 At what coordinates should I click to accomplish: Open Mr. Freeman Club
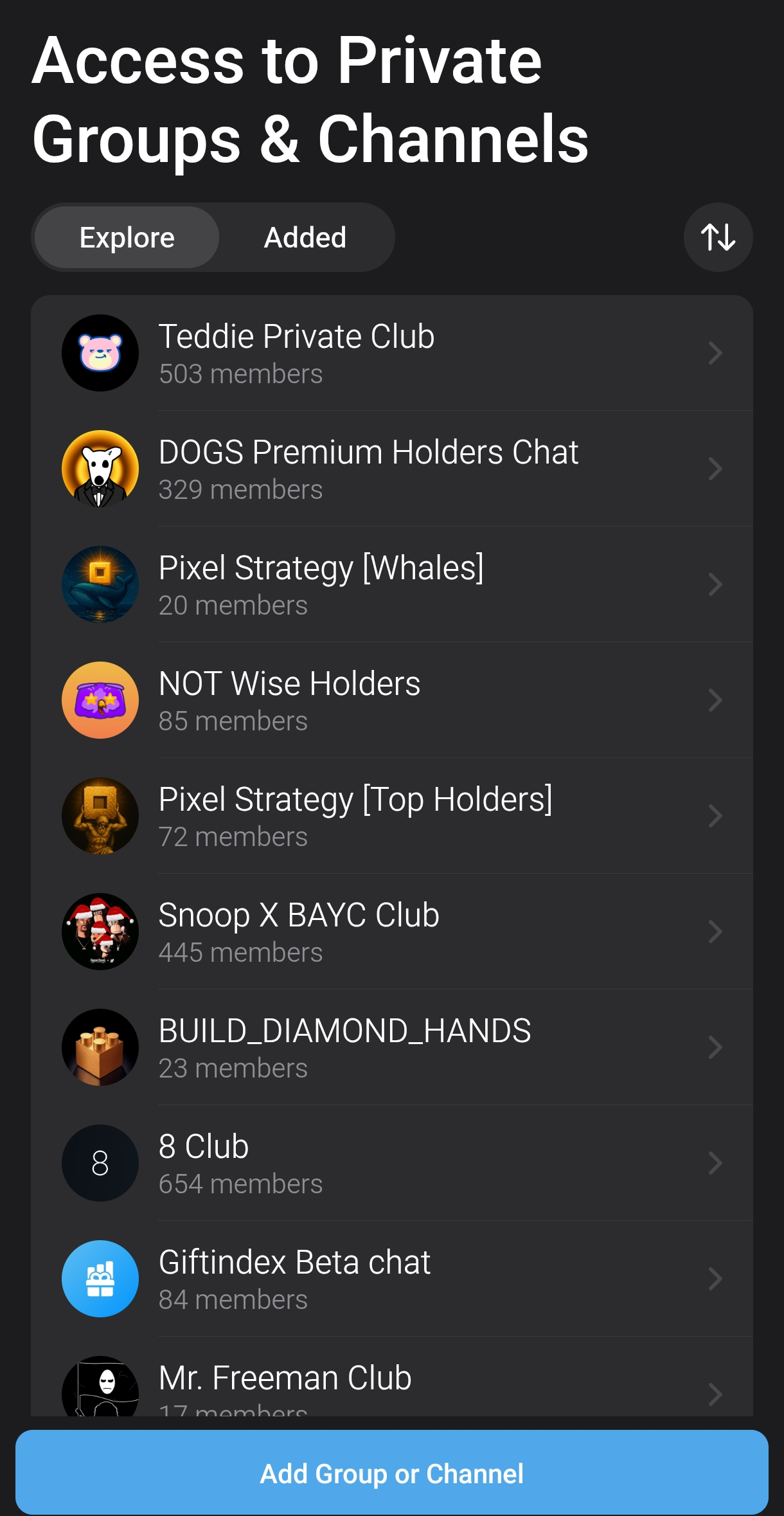click(392, 1385)
